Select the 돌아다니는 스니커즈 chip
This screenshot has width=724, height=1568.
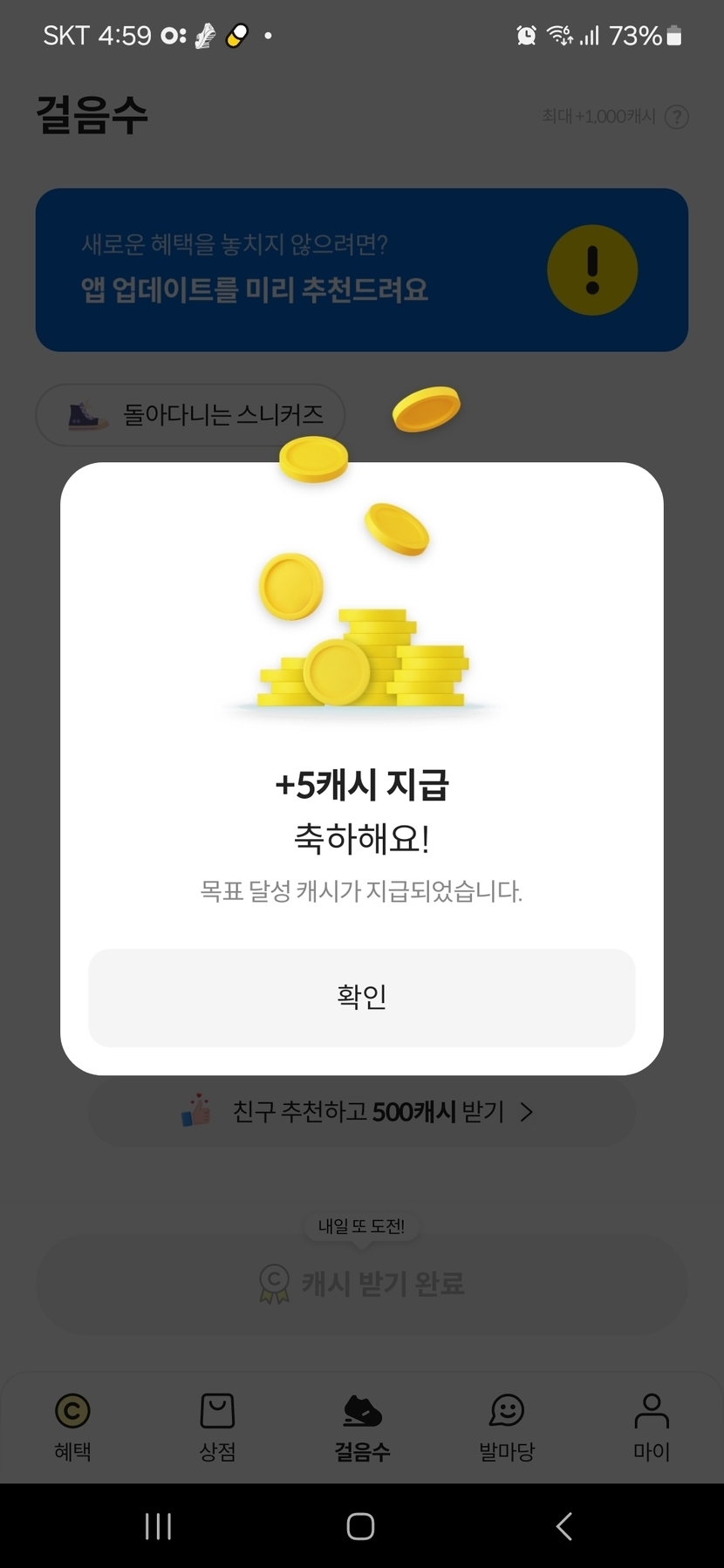tap(190, 415)
